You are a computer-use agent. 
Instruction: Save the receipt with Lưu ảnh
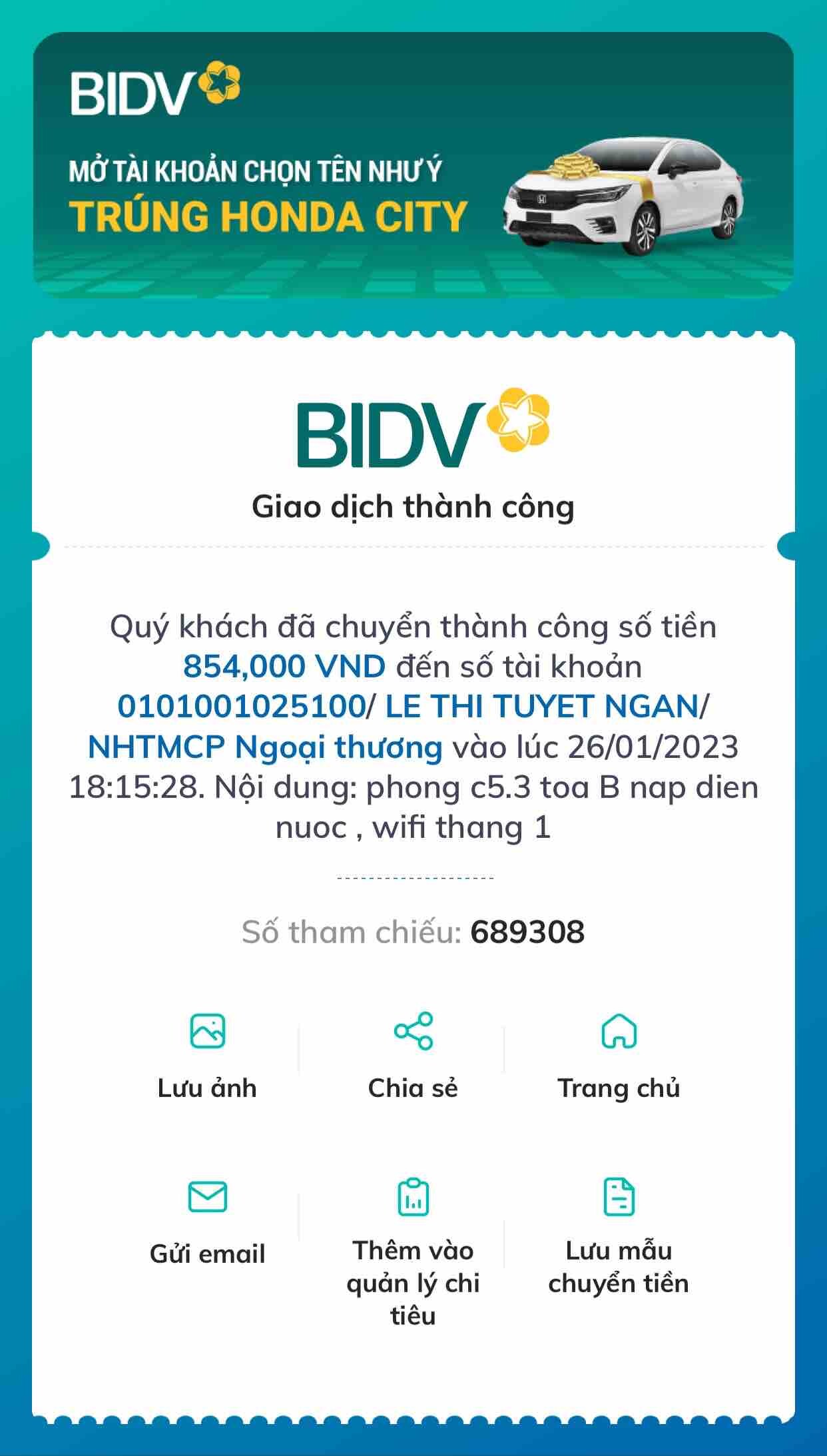click(x=207, y=1055)
